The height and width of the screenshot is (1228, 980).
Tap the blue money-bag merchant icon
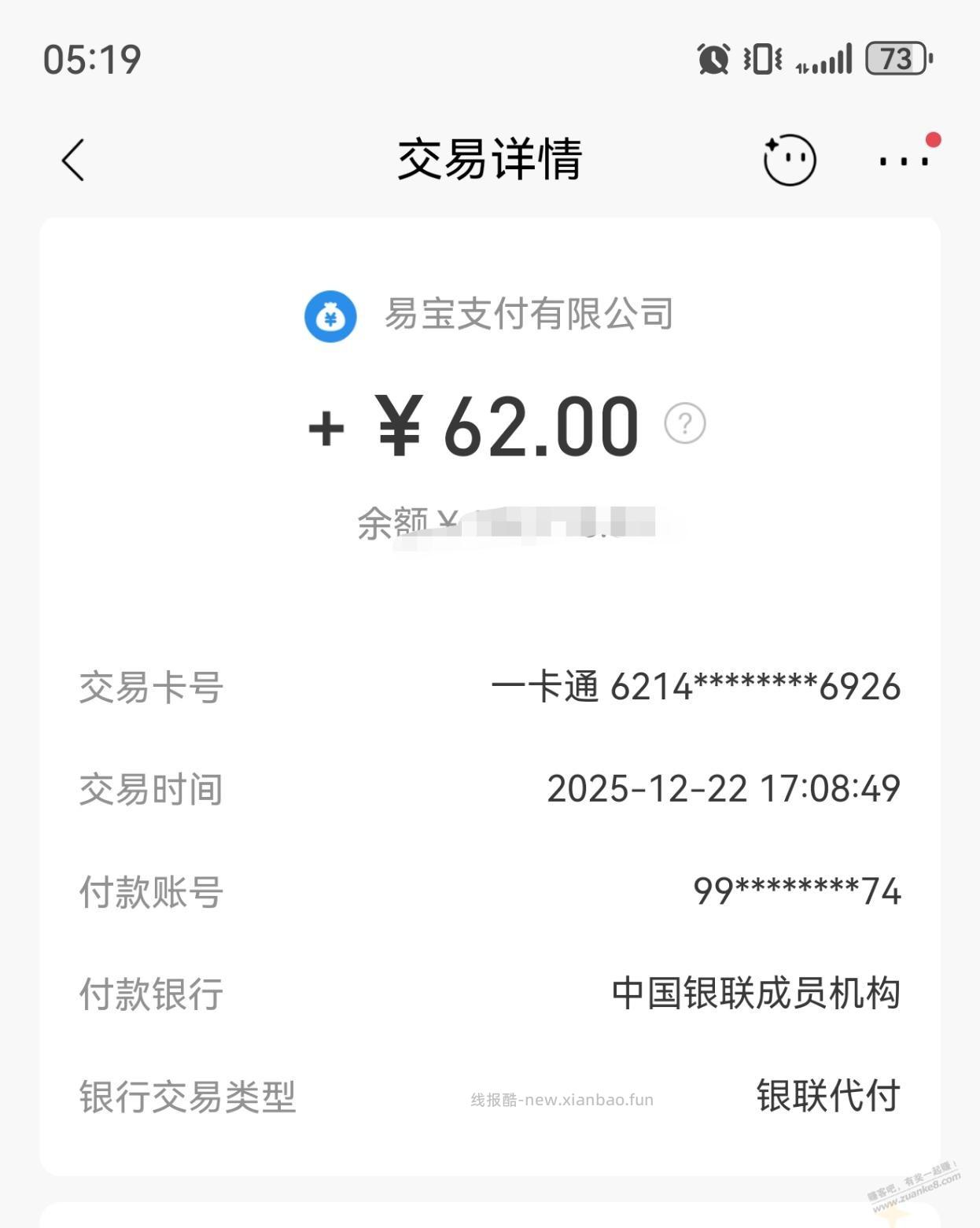[x=330, y=315]
